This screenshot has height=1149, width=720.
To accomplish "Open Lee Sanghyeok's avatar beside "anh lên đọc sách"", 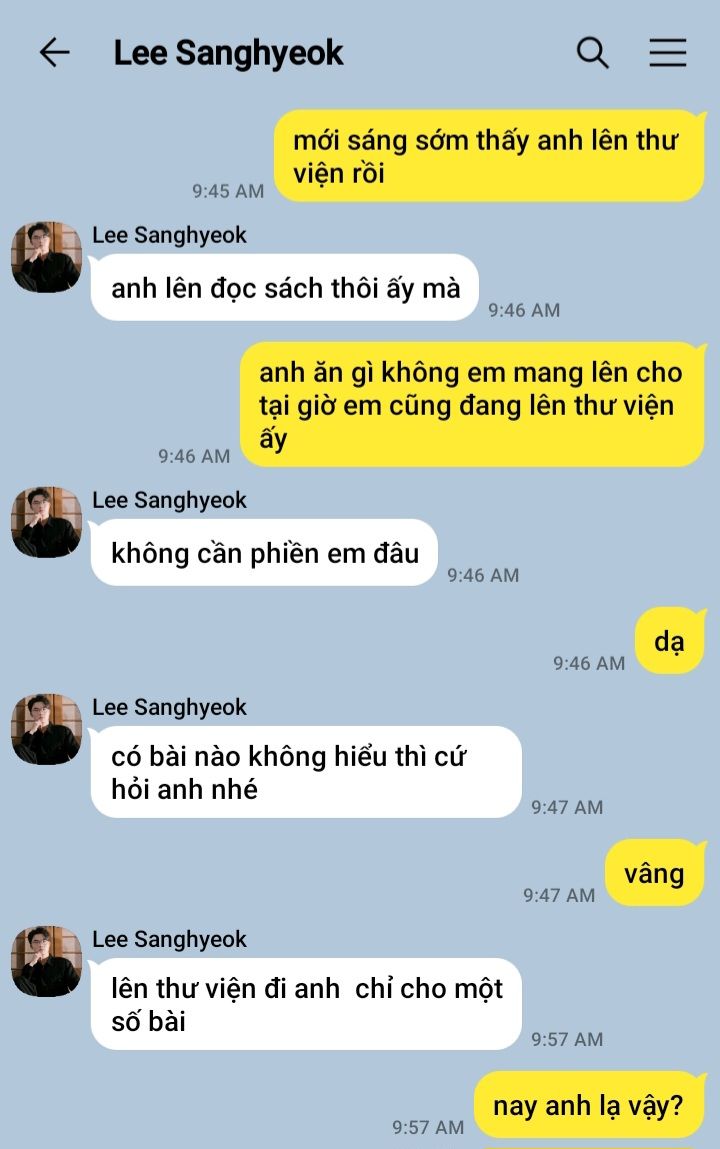I will pos(46,257).
